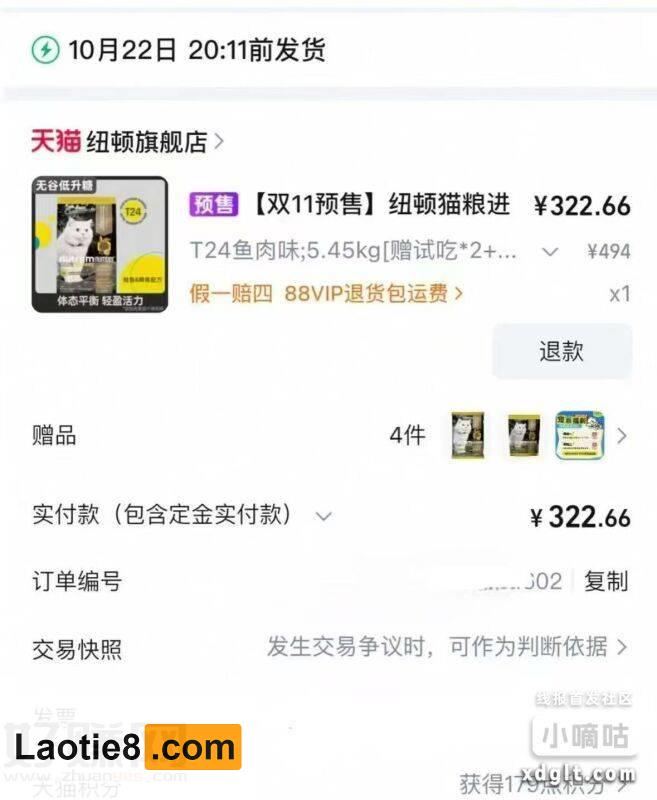Expand the T24鱼肉味 specification details
The image size is (657, 800).
coord(549,252)
